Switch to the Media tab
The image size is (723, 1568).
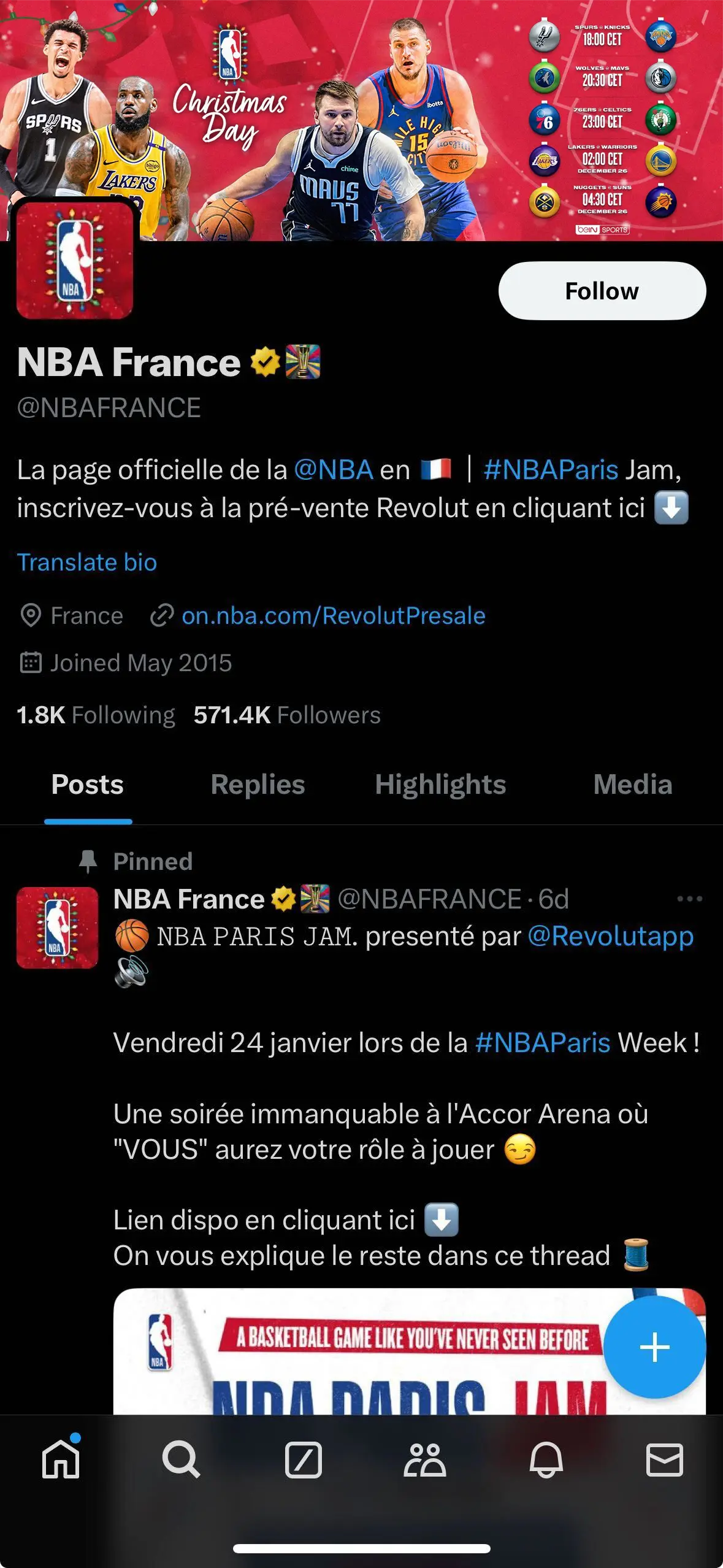point(632,785)
